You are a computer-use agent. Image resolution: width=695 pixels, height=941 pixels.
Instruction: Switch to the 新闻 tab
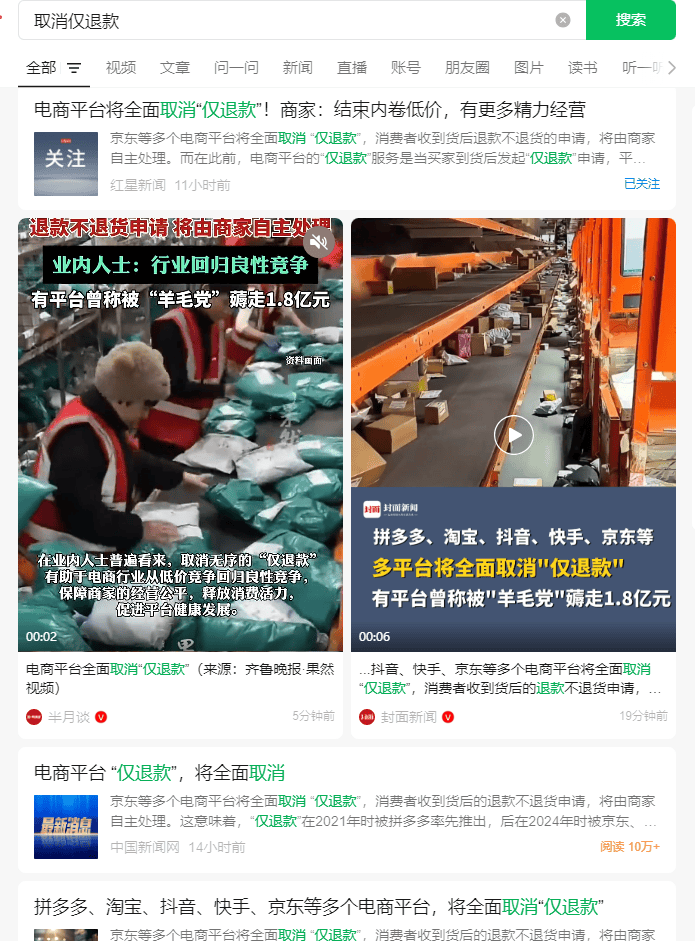pyautogui.click(x=297, y=68)
